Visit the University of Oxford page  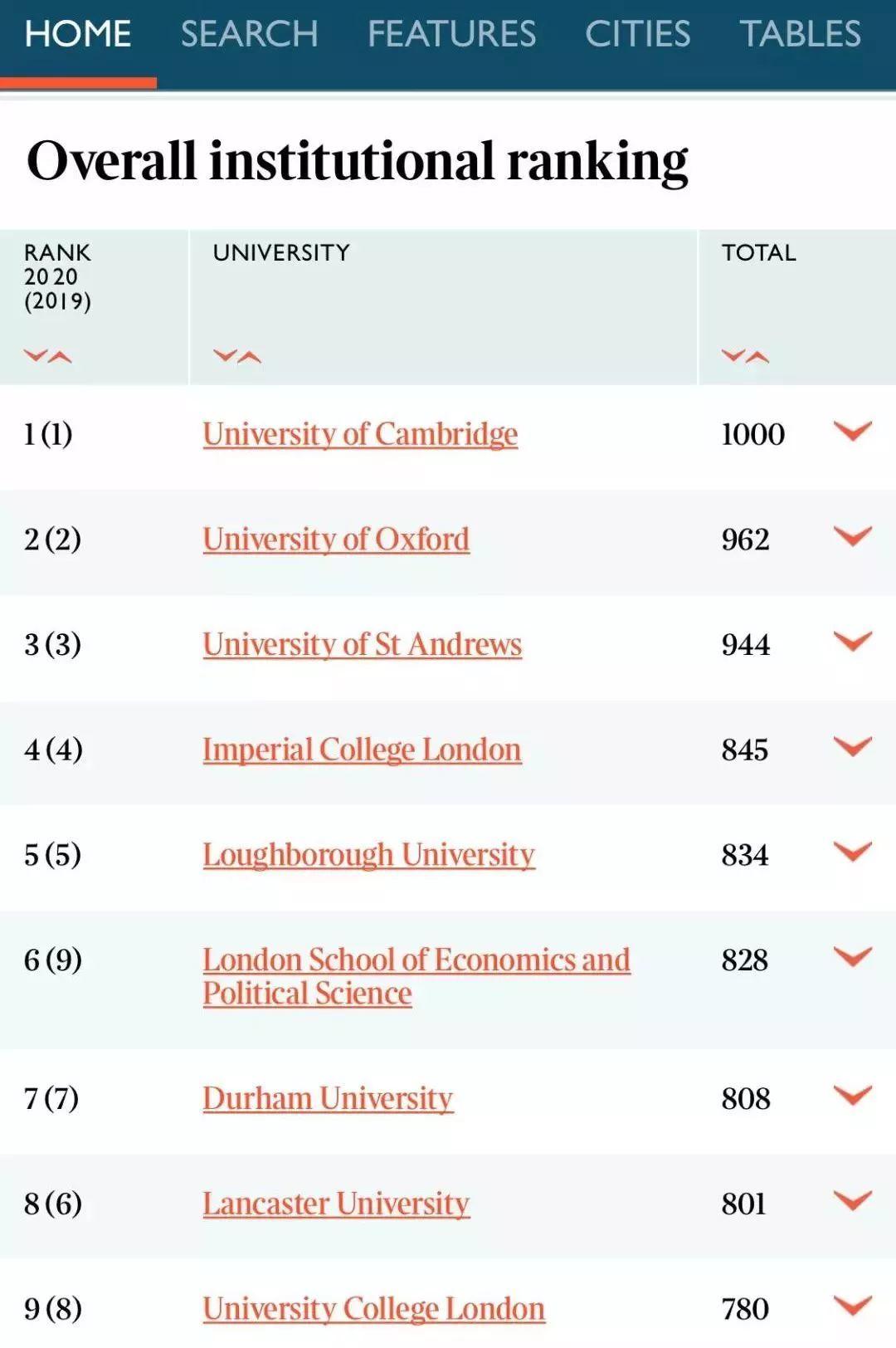tap(336, 540)
